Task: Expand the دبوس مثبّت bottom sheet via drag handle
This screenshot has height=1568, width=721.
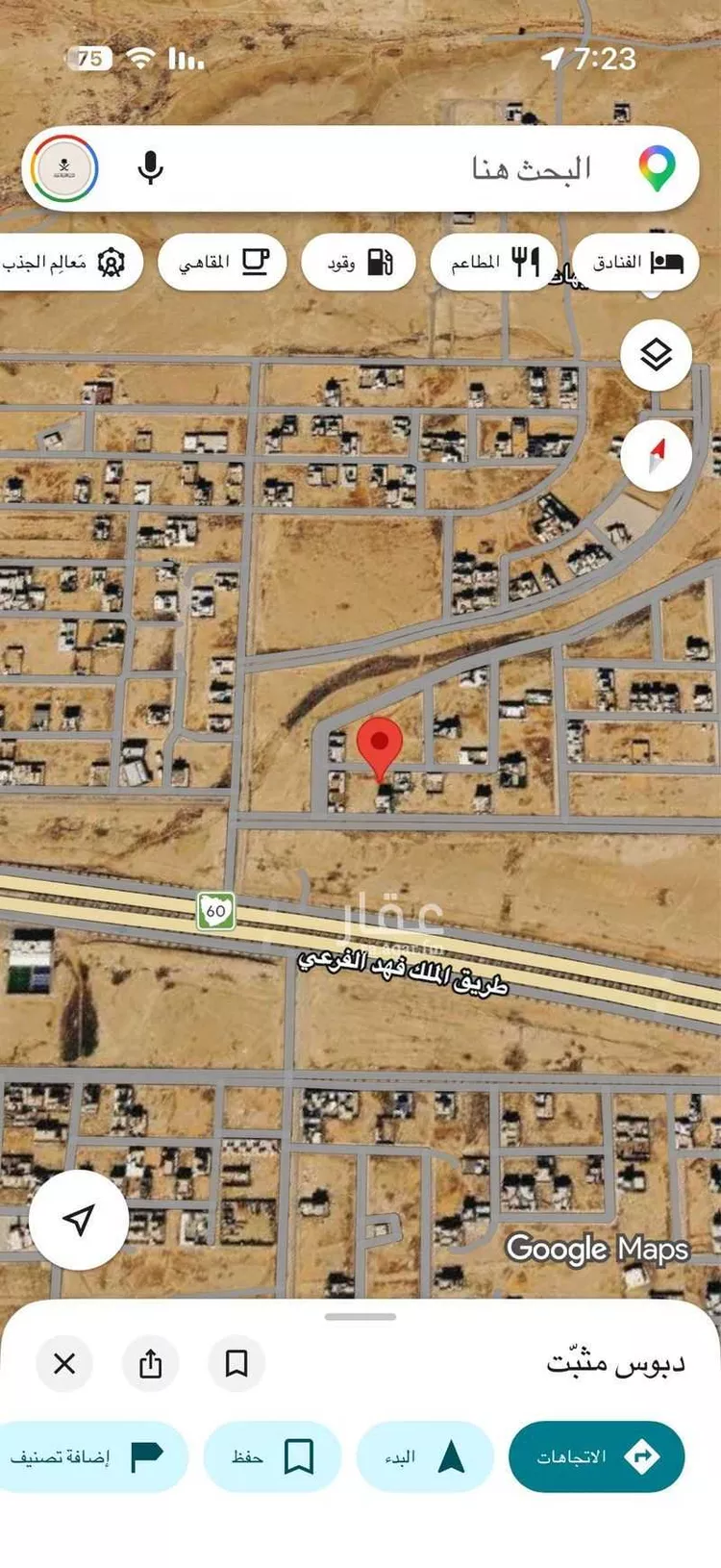Action: click(x=360, y=1319)
